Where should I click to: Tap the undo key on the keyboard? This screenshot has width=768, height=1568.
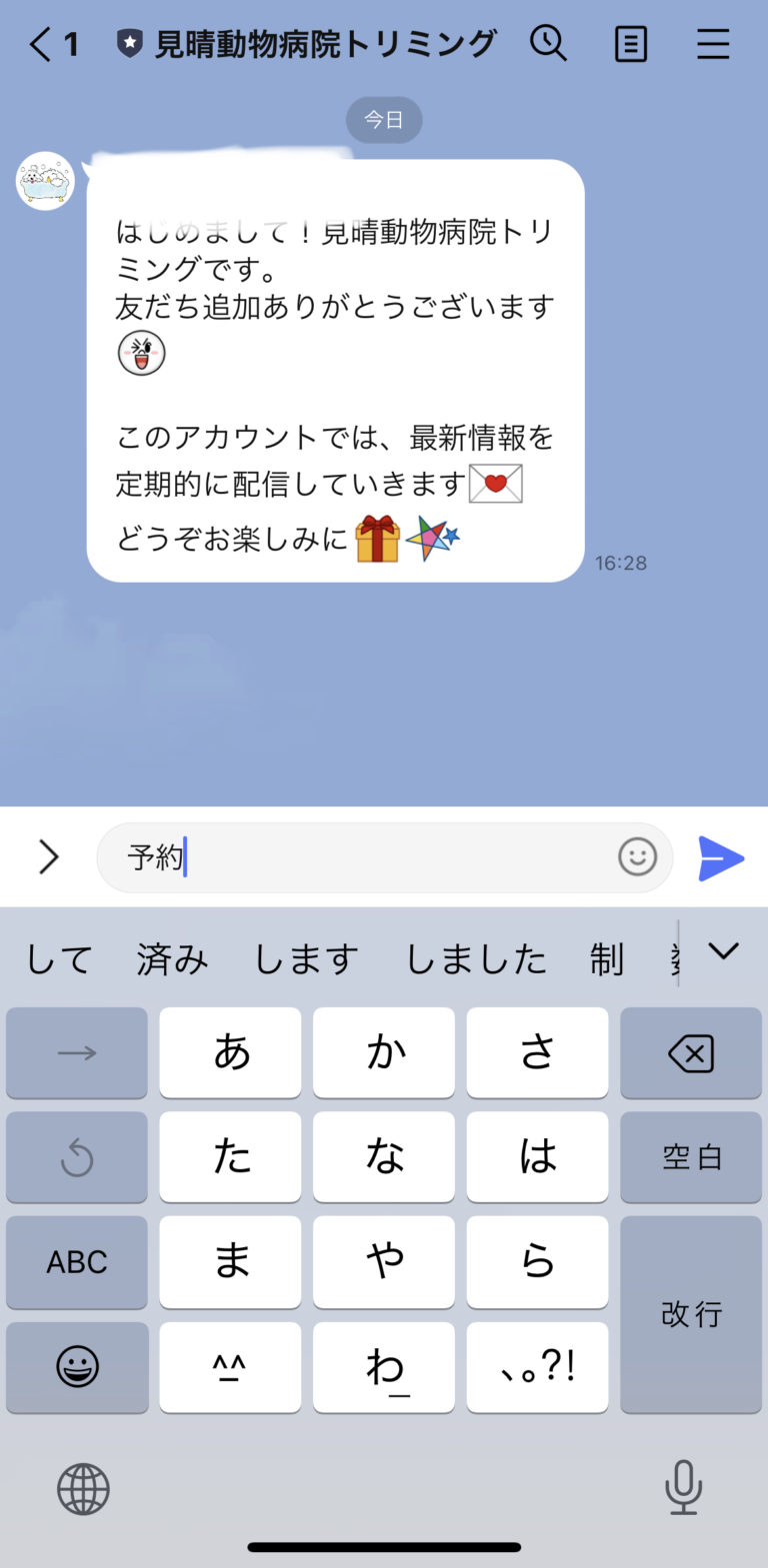pos(77,1157)
